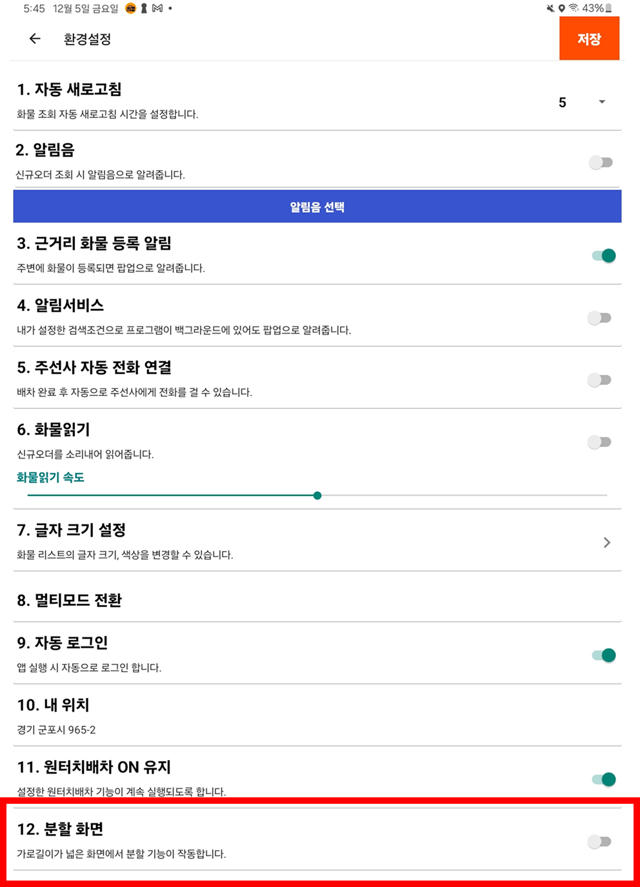Turn on 주선사 자동 전화 연결
Viewport: 640px width, 887px height.
pyautogui.click(x=600, y=380)
